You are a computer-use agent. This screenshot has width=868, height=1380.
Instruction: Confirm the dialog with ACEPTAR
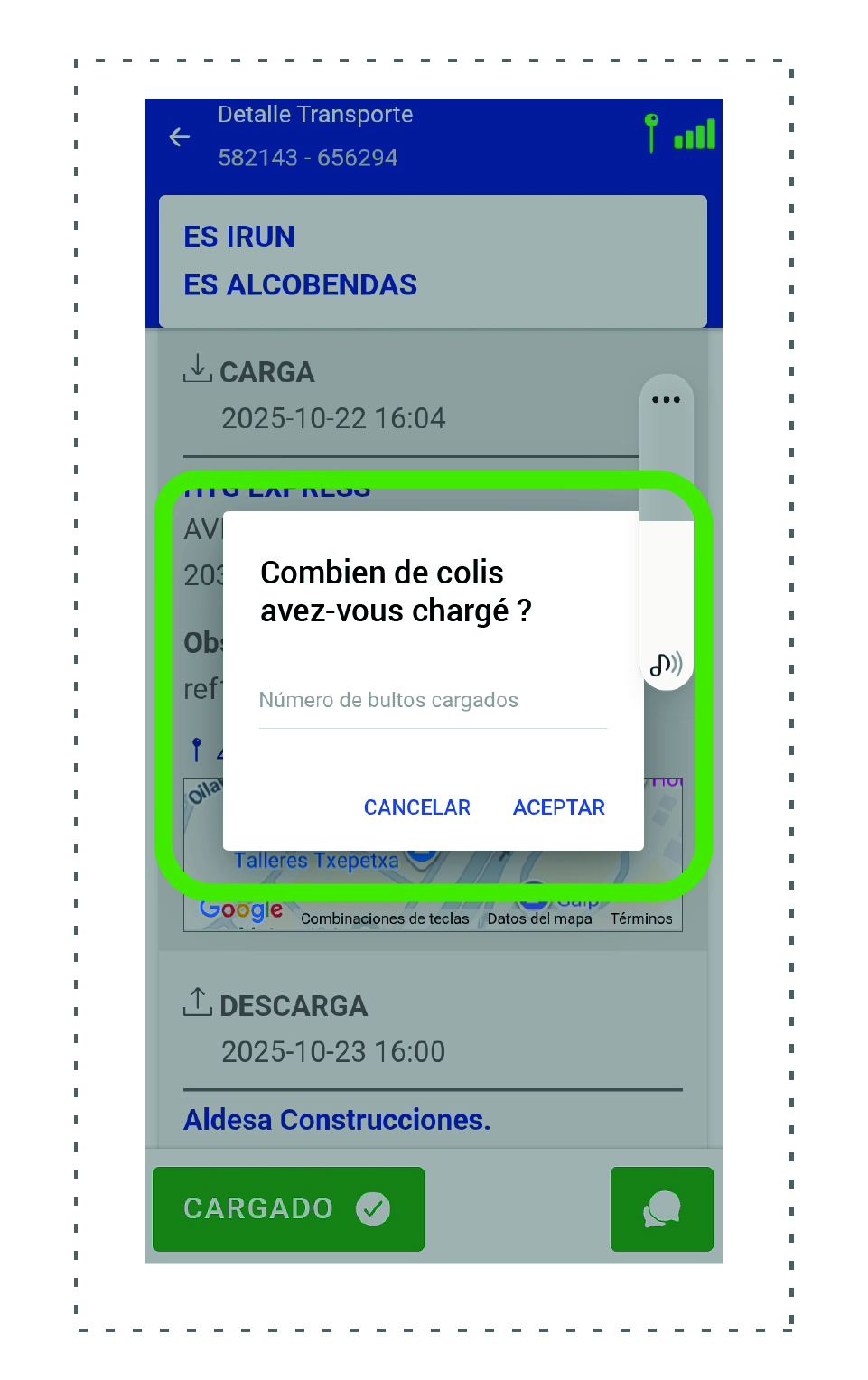click(x=558, y=807)
